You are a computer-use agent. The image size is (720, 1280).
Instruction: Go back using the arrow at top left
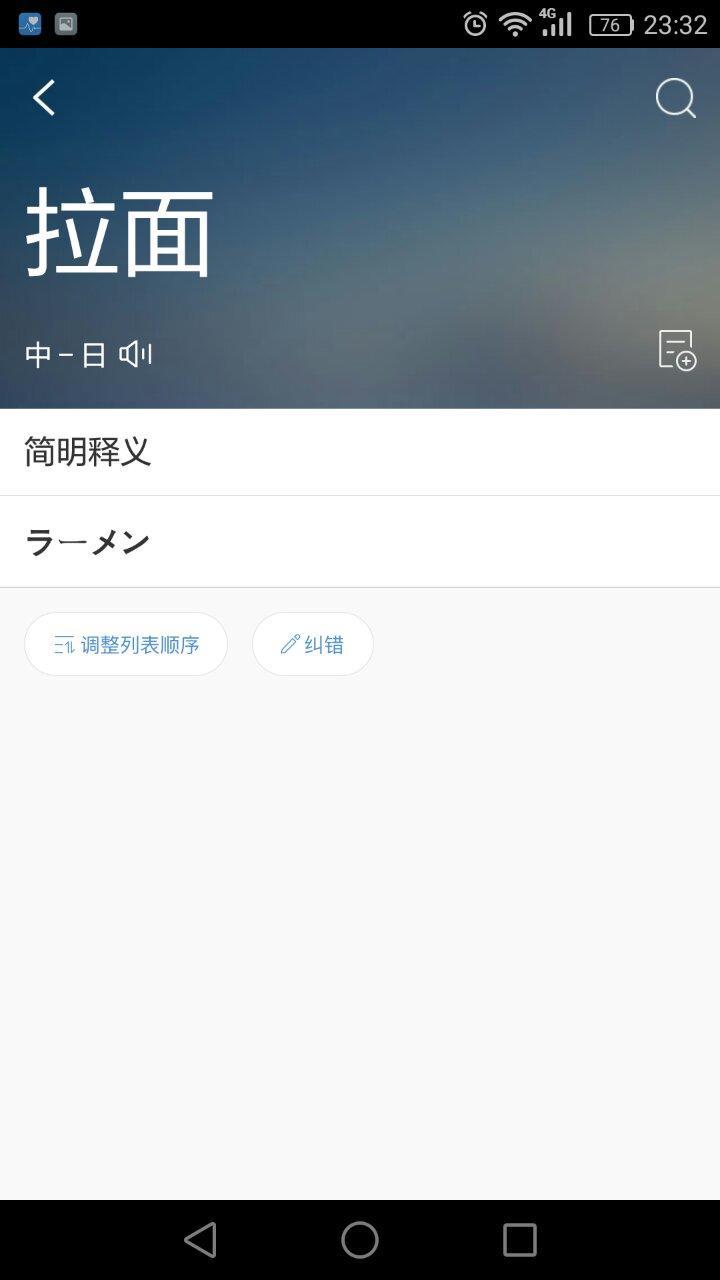(43, 97)
